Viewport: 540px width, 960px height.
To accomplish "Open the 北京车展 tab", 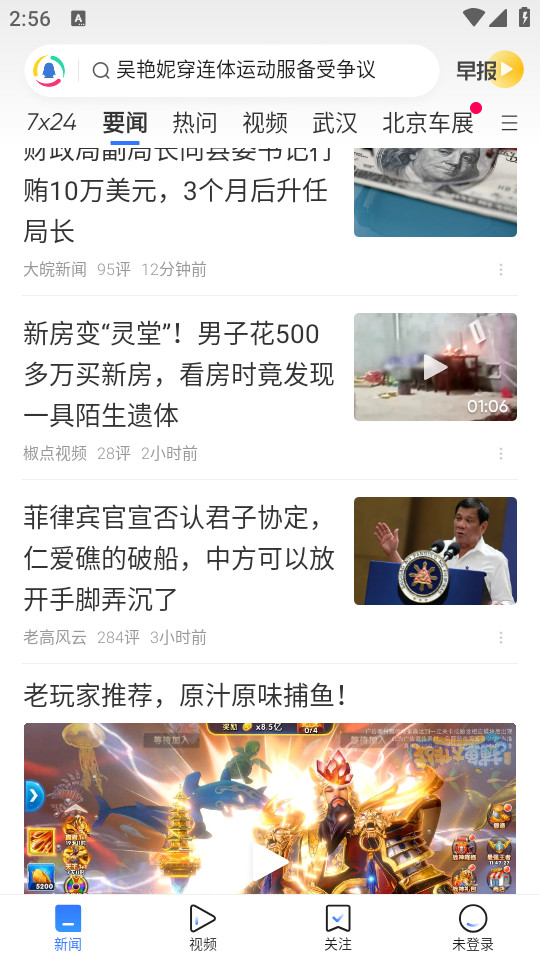I will 428,122.
